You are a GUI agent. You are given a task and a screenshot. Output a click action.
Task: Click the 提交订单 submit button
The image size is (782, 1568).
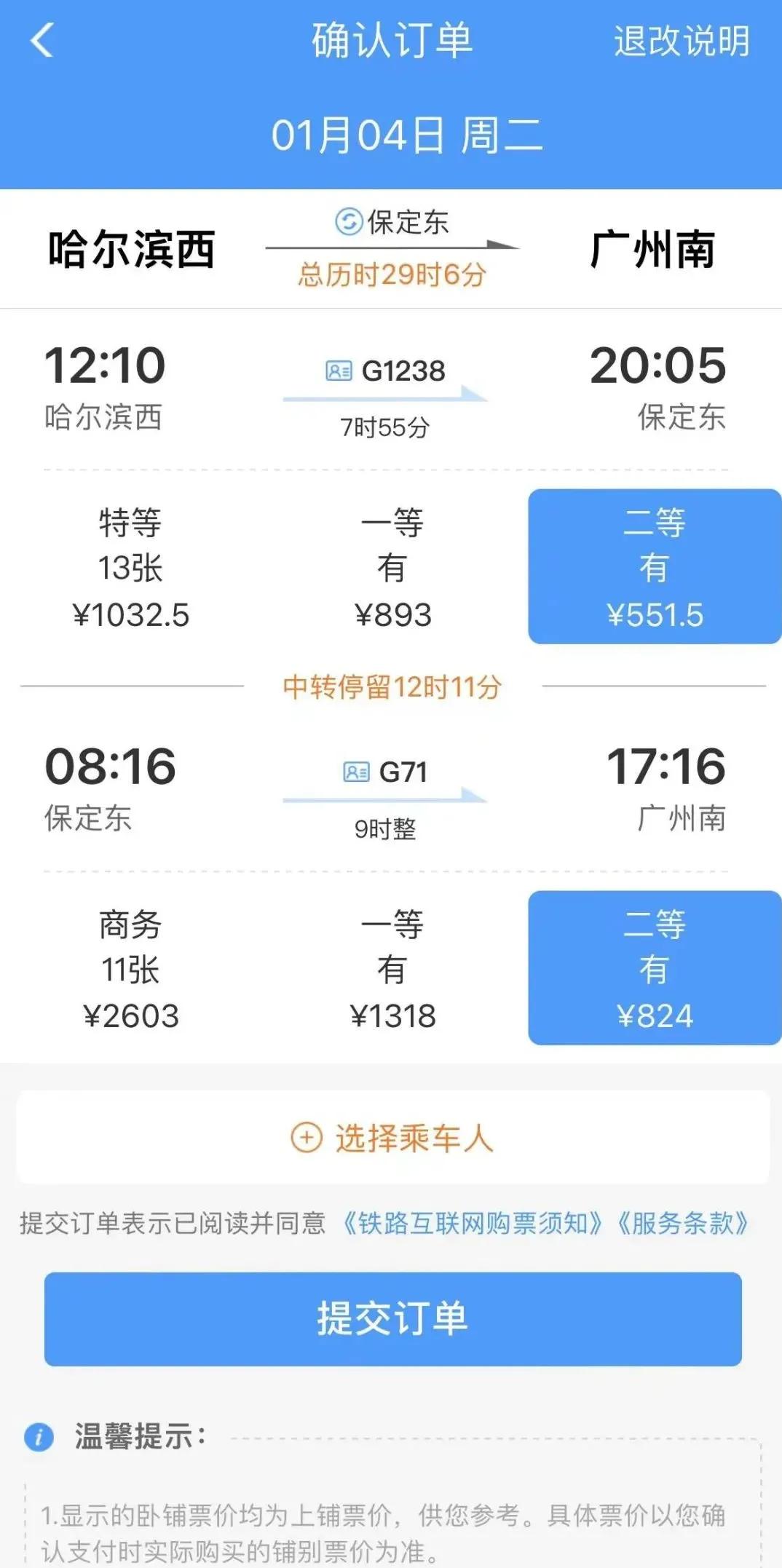[x=391, y=1319]
